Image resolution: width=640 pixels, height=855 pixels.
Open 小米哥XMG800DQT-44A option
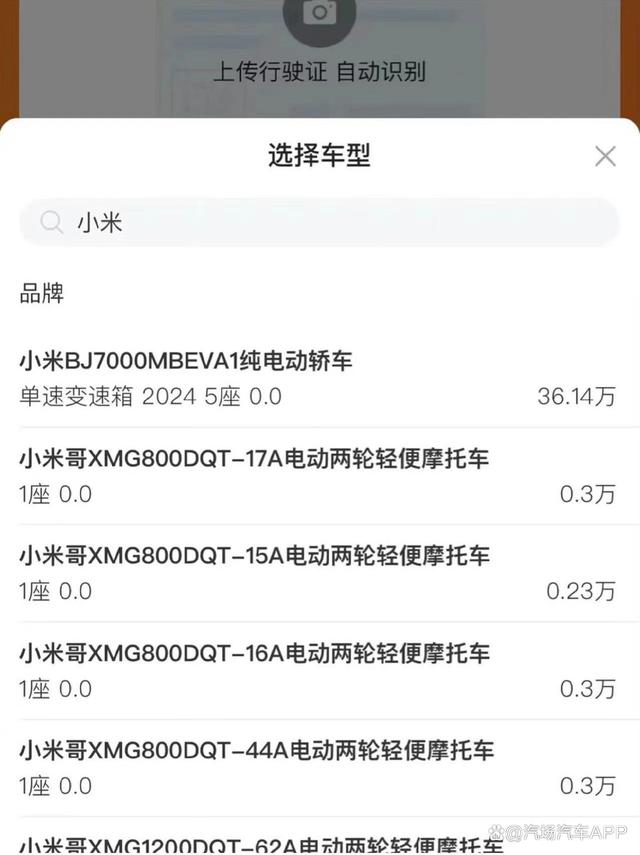point(318,768)
